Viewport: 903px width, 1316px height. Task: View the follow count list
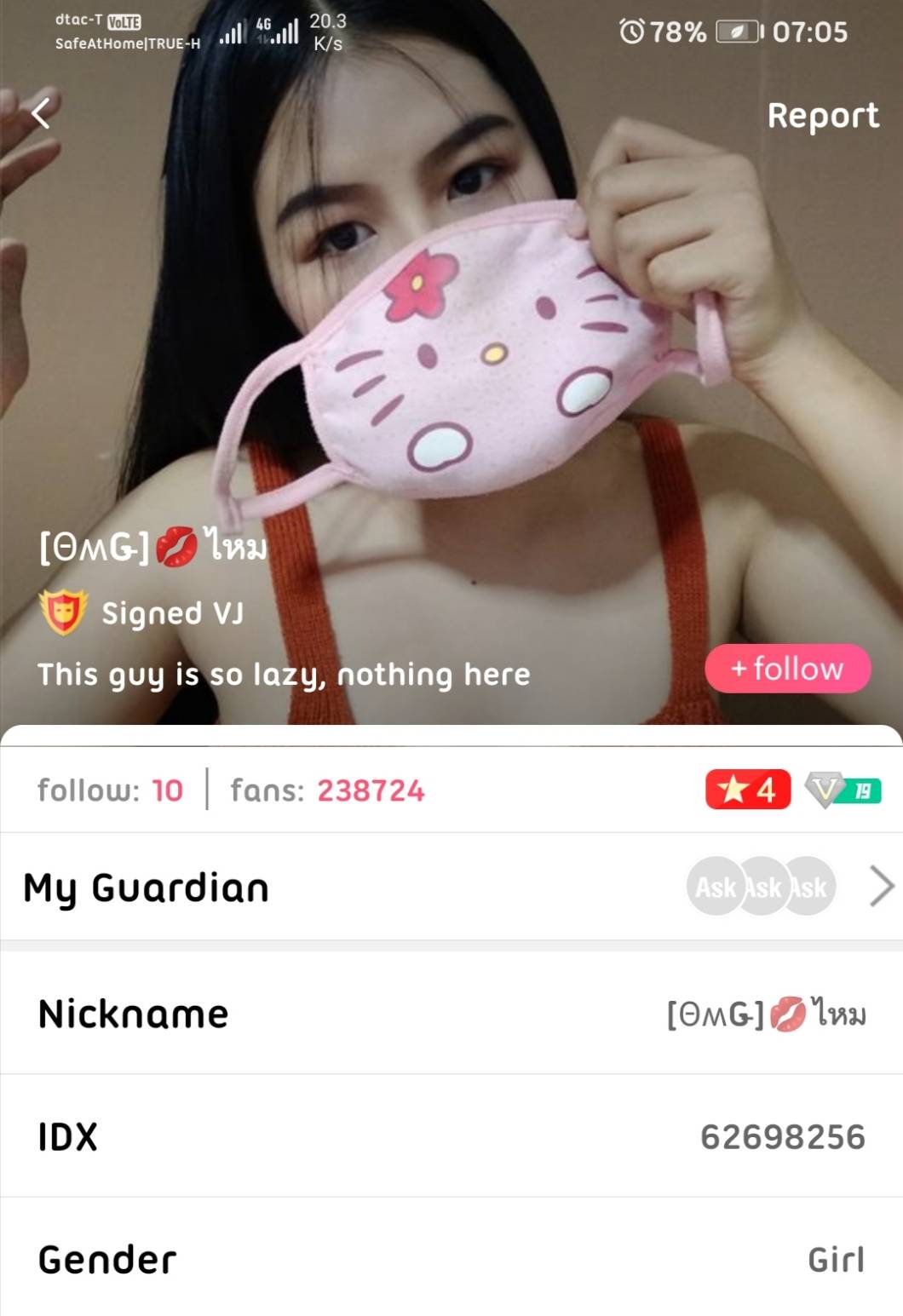pyautogui.click(x=110, y=790)
